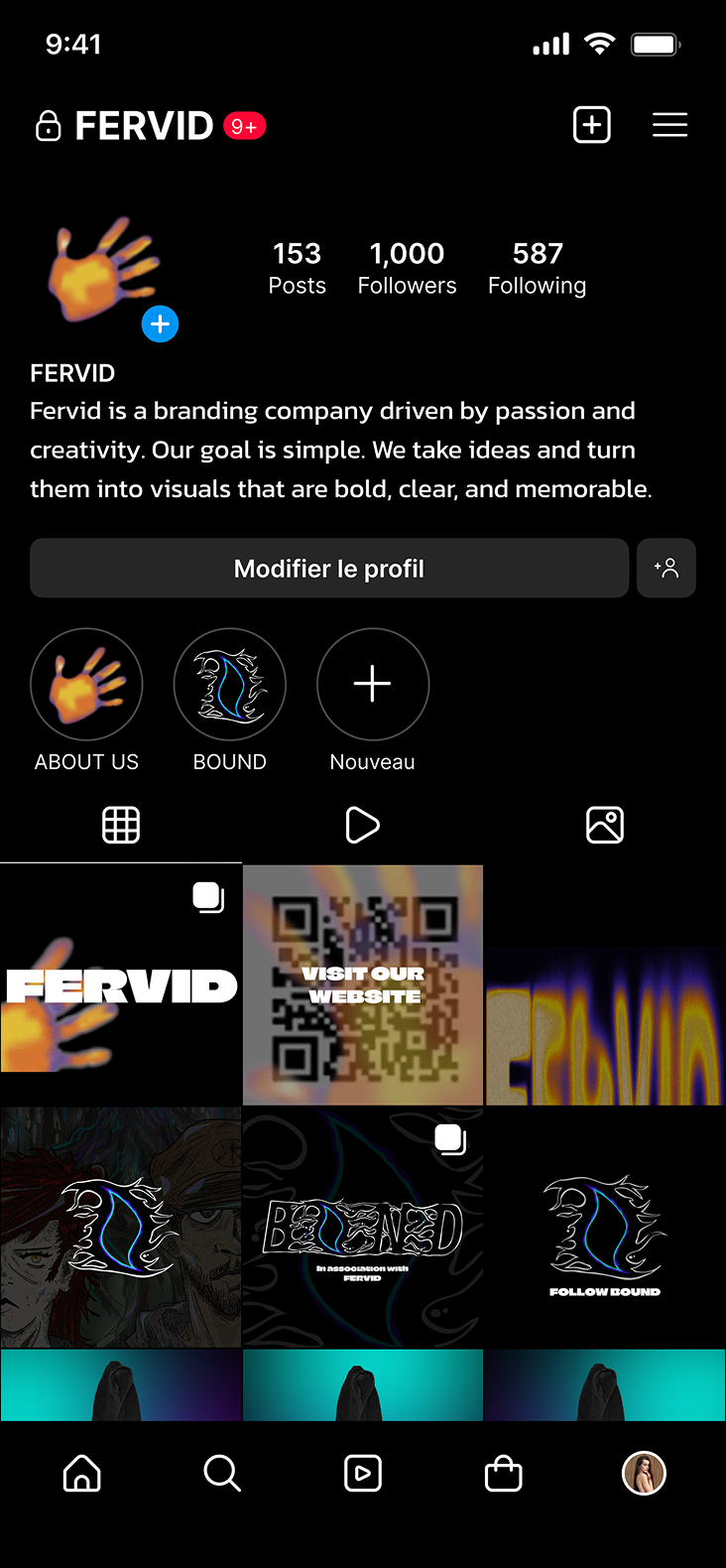The height and width of the screenshot is (1568, 726).
Task: Tap the profile avatar in bottom bar
Action: point(644,1474)
